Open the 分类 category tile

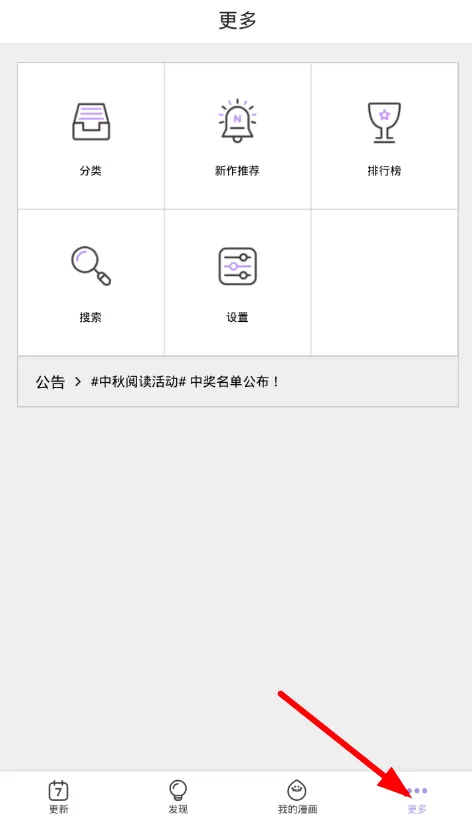(x=91, y=136)
